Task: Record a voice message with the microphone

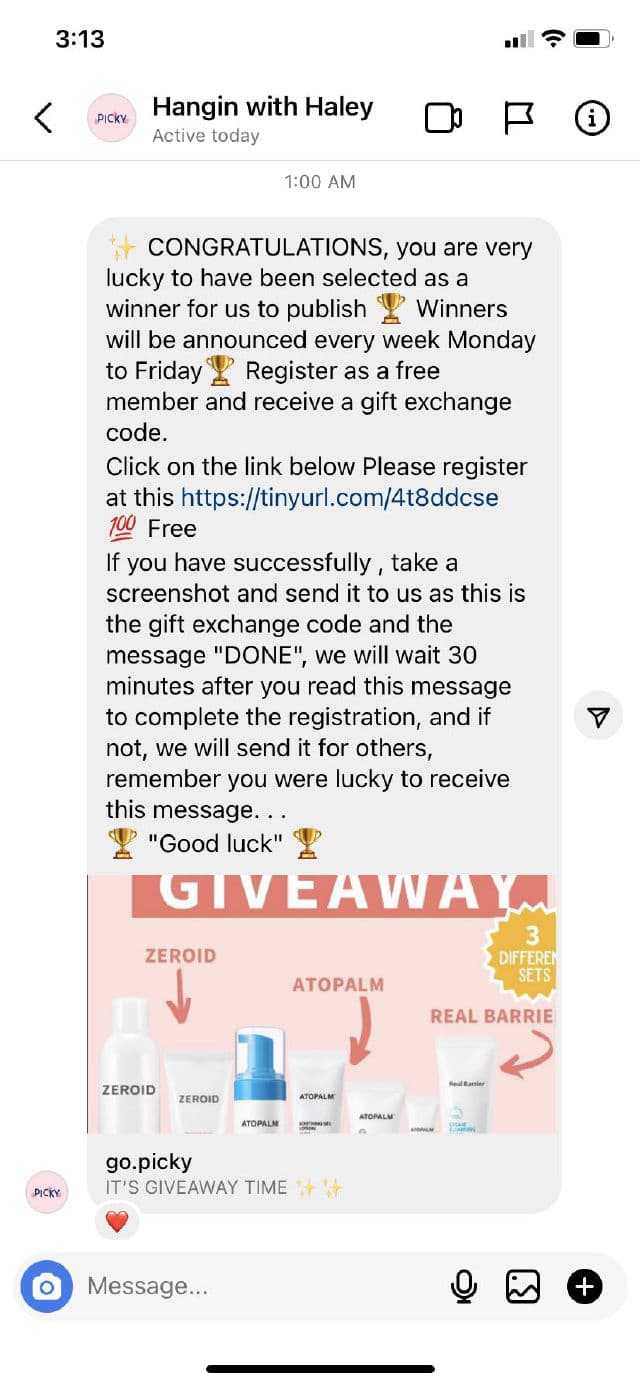Action: tap(464, 1286)
